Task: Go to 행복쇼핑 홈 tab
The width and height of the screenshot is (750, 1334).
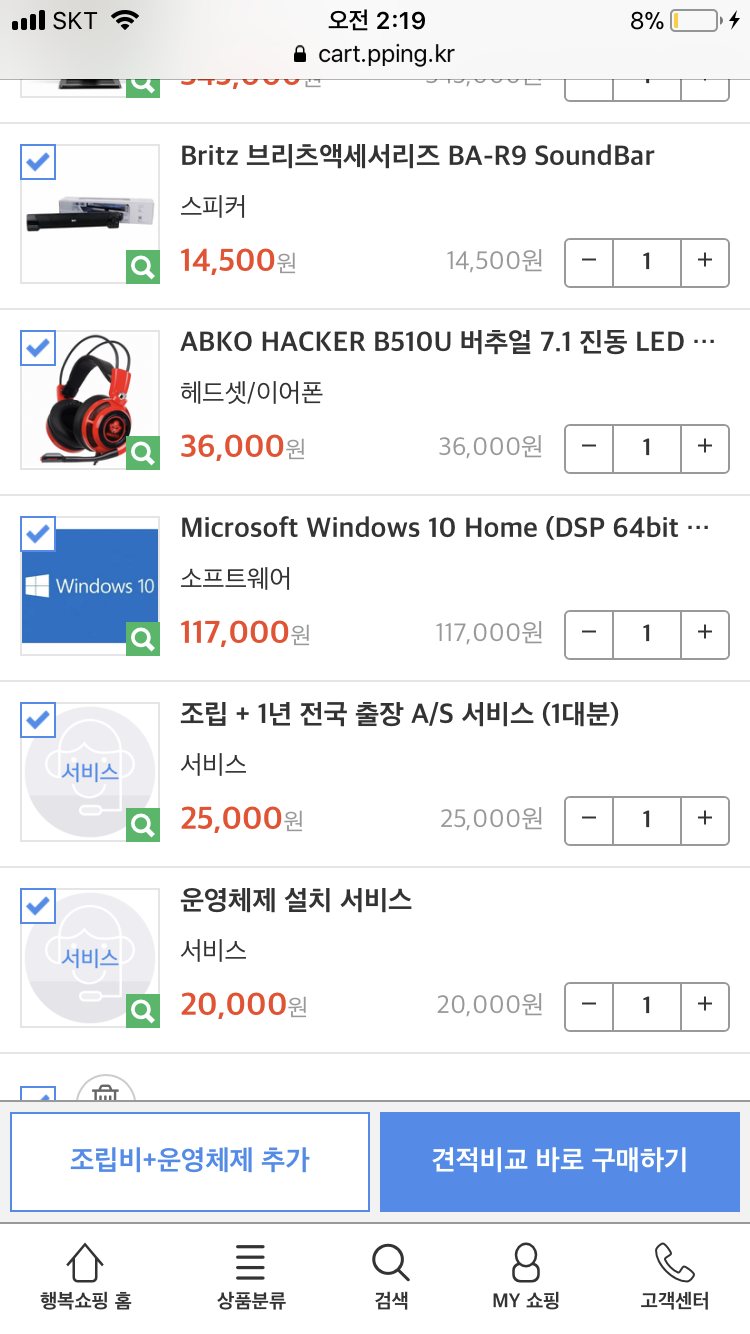Action: 85,1277
